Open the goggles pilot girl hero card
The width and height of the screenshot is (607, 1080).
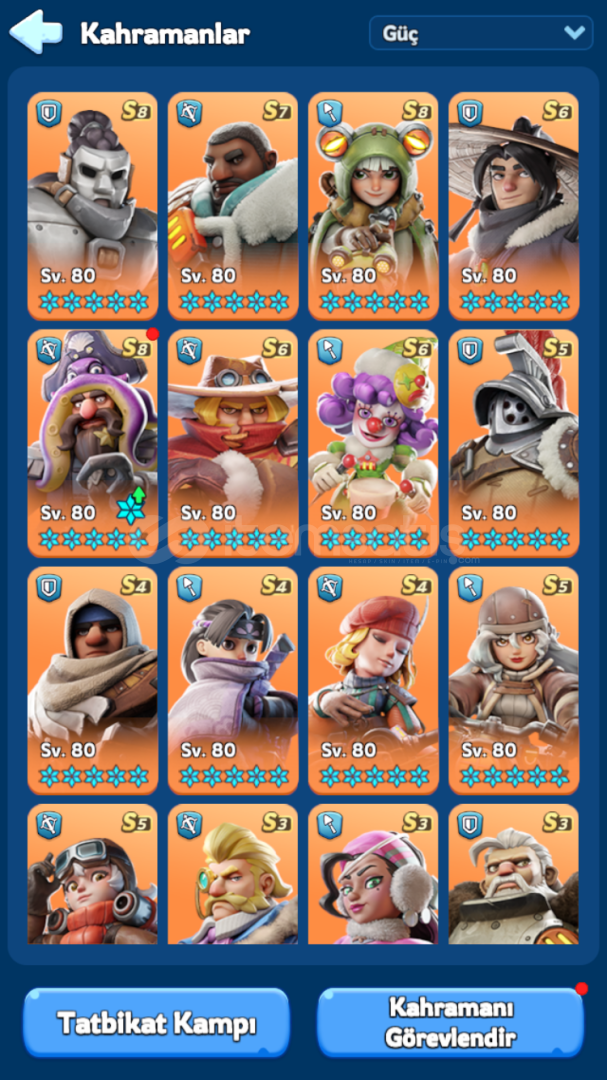(x=92, y=874)
